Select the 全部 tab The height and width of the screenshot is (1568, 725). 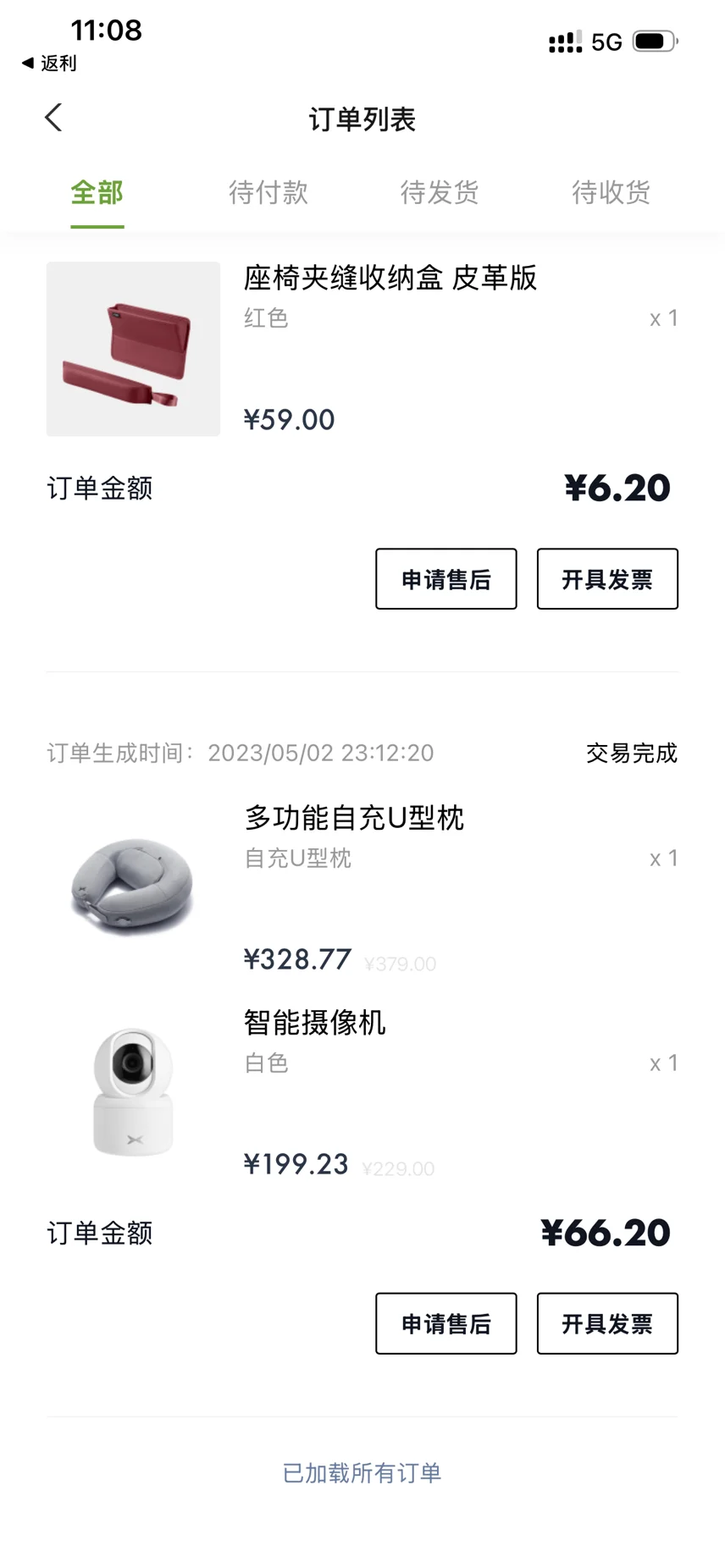[97, 193]
